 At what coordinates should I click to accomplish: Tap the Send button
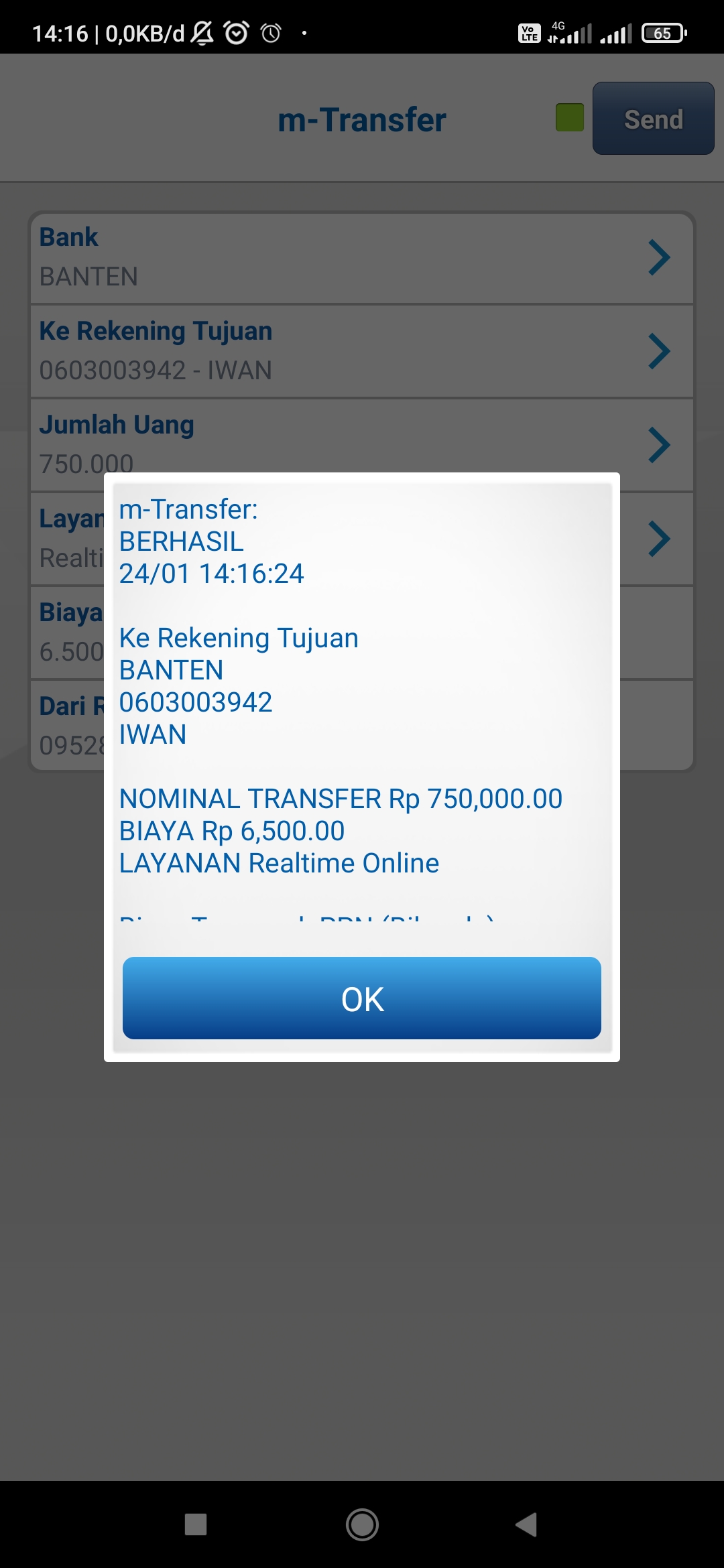[x=653, y=119]
